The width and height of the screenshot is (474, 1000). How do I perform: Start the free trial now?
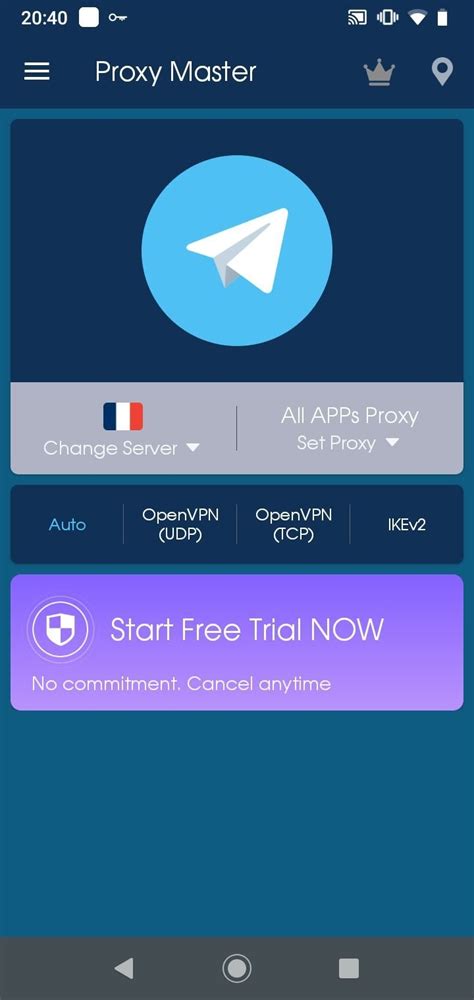[237, 642]
